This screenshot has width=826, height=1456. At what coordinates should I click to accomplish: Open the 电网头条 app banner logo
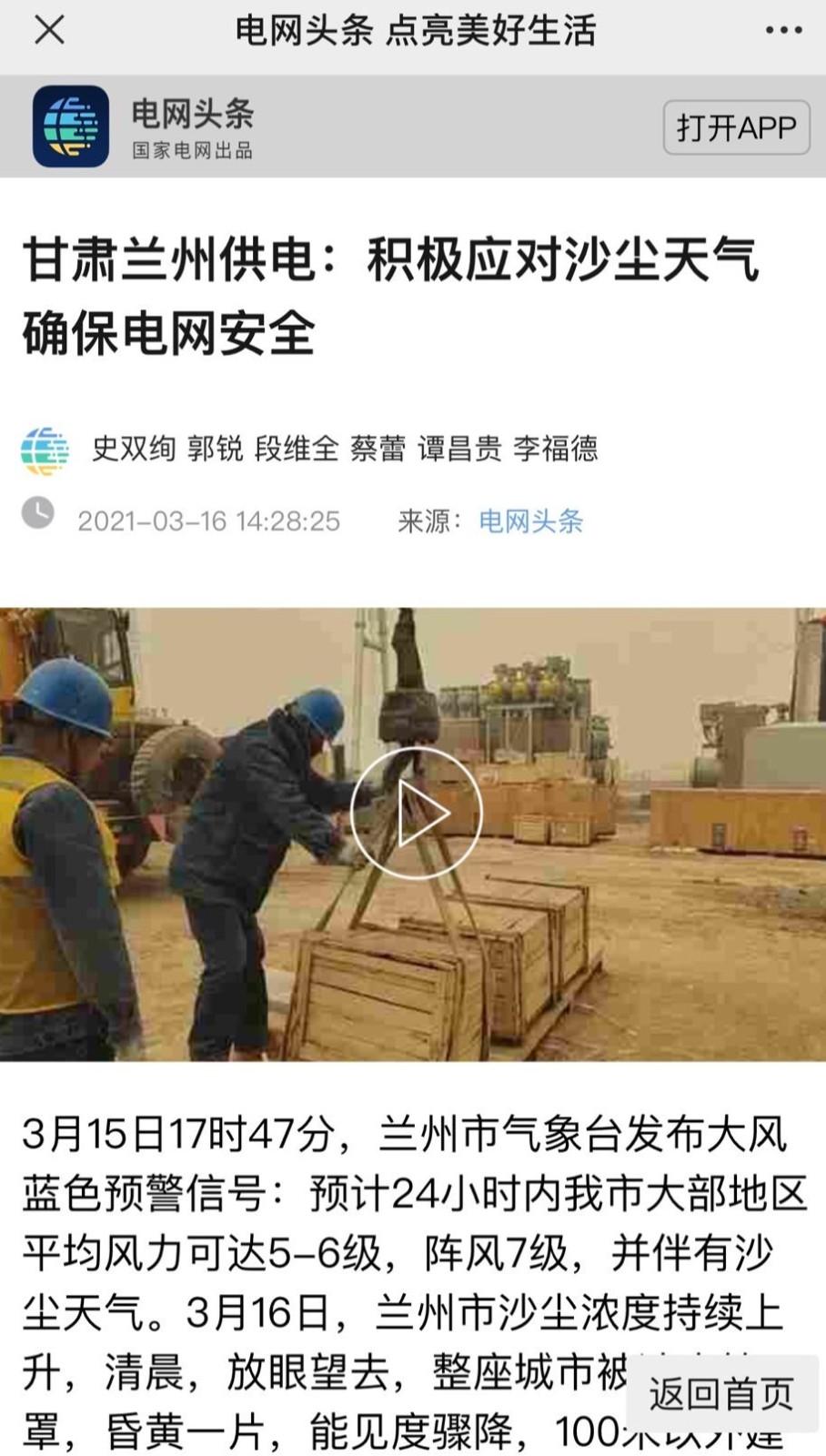[x=71, y=126]
